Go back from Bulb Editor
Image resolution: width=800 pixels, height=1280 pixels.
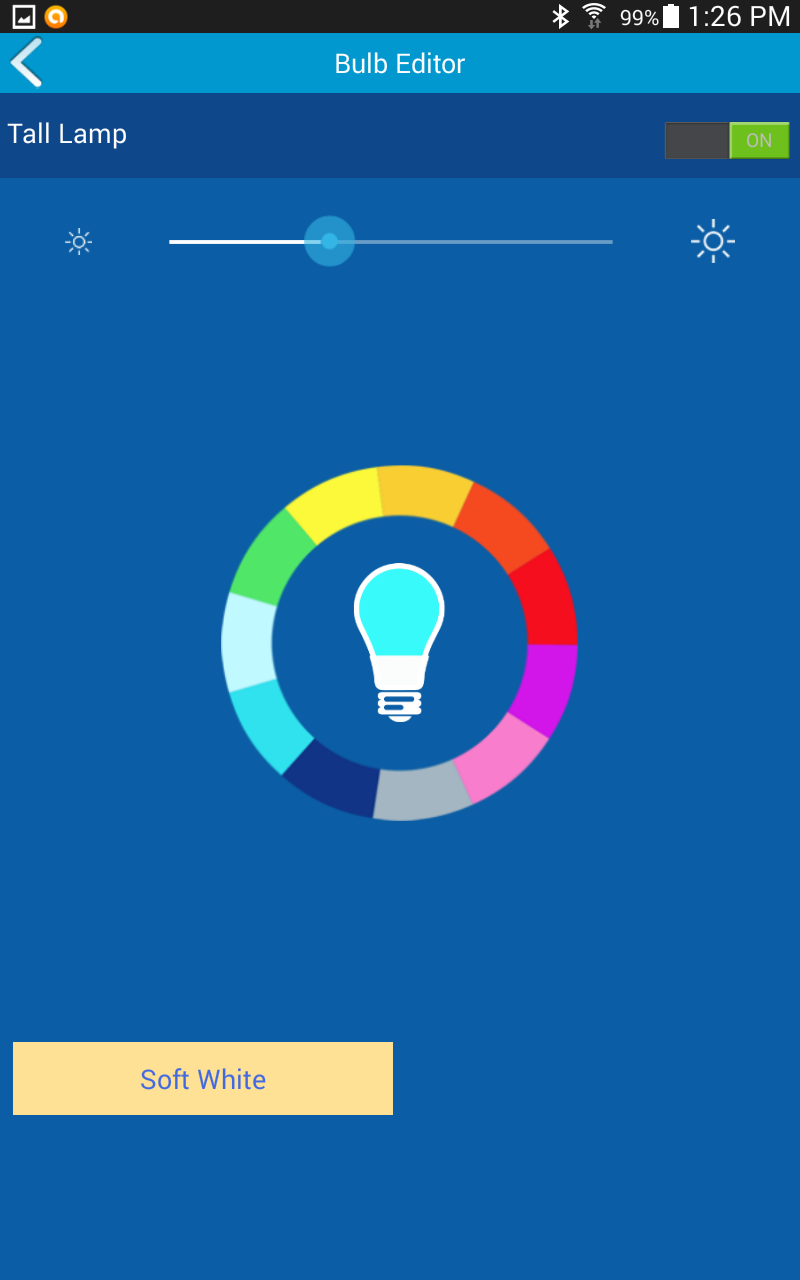28,63
